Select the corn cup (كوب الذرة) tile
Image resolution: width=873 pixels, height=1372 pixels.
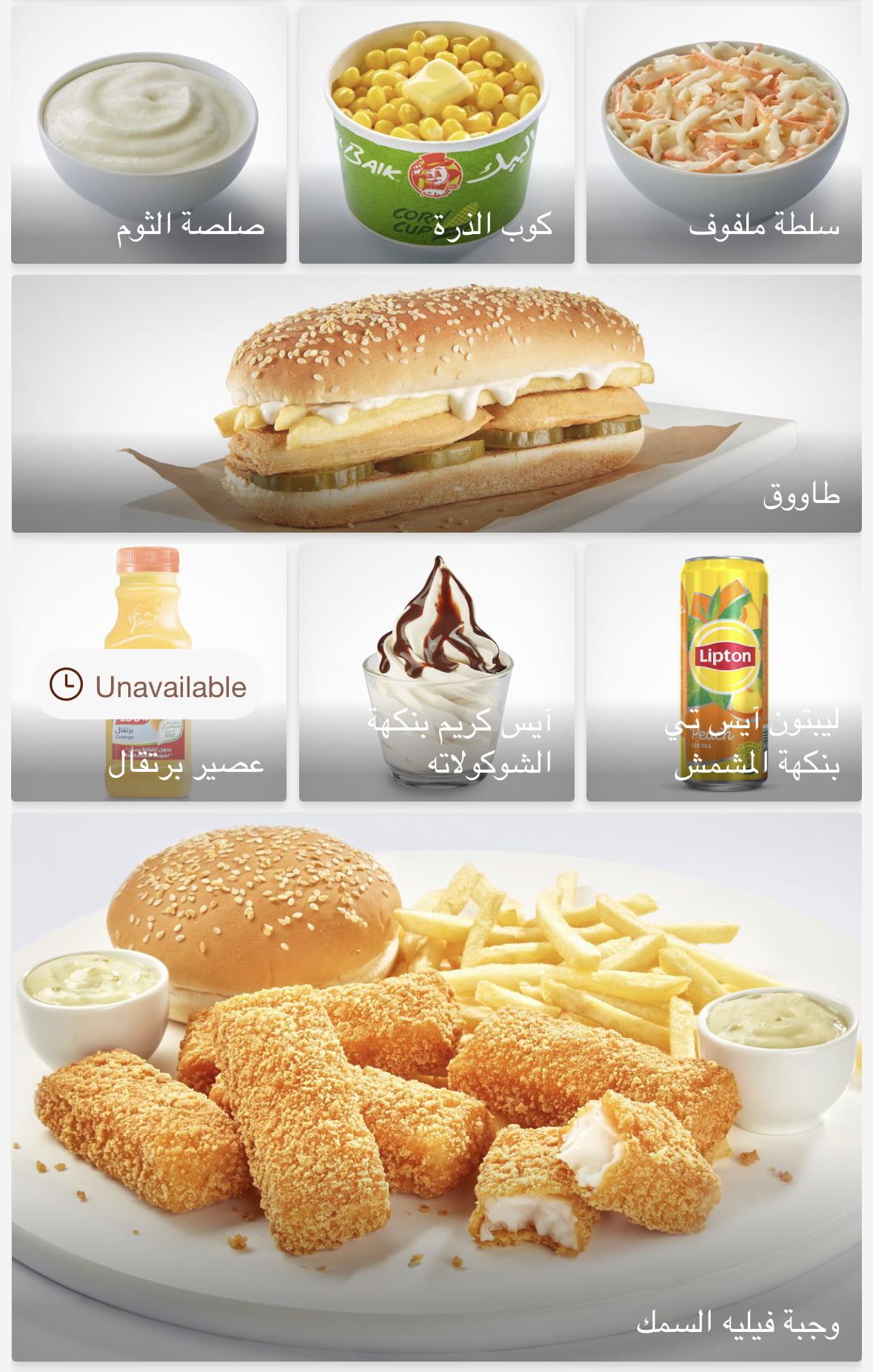click(x=436, y=135)
